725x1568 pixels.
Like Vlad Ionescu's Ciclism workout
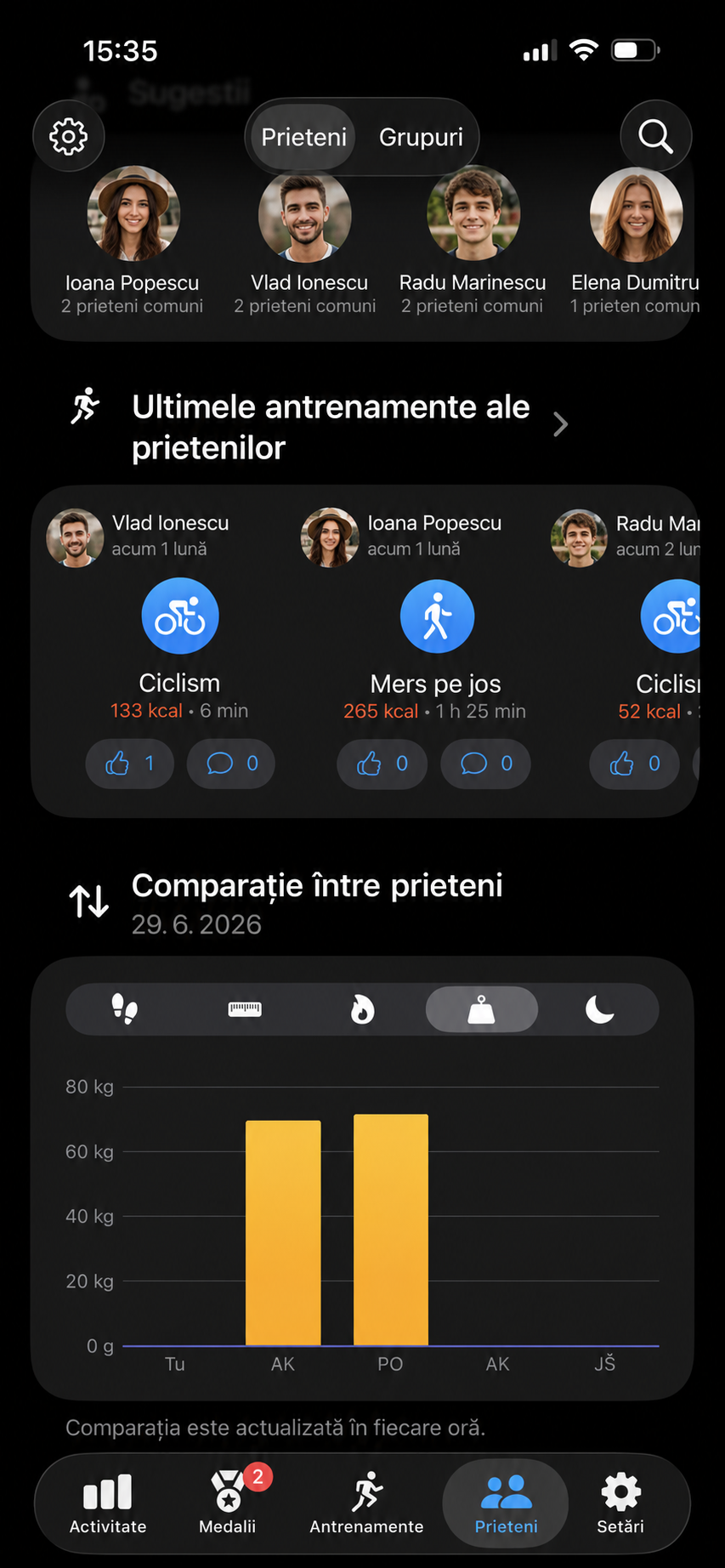pyautogui.click(x=129, y=764)
